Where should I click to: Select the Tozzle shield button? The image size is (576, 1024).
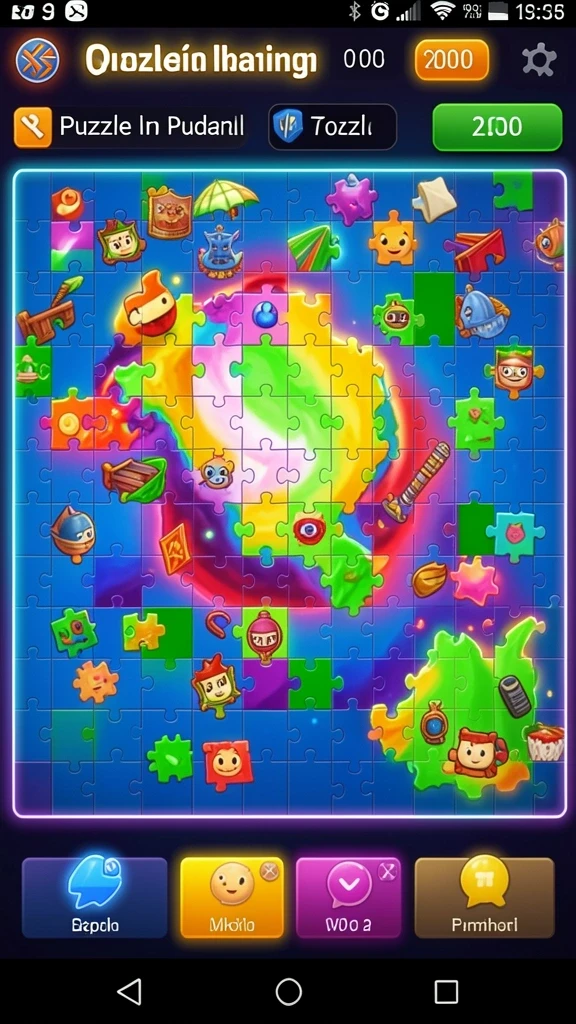click(x=332, y=127)
